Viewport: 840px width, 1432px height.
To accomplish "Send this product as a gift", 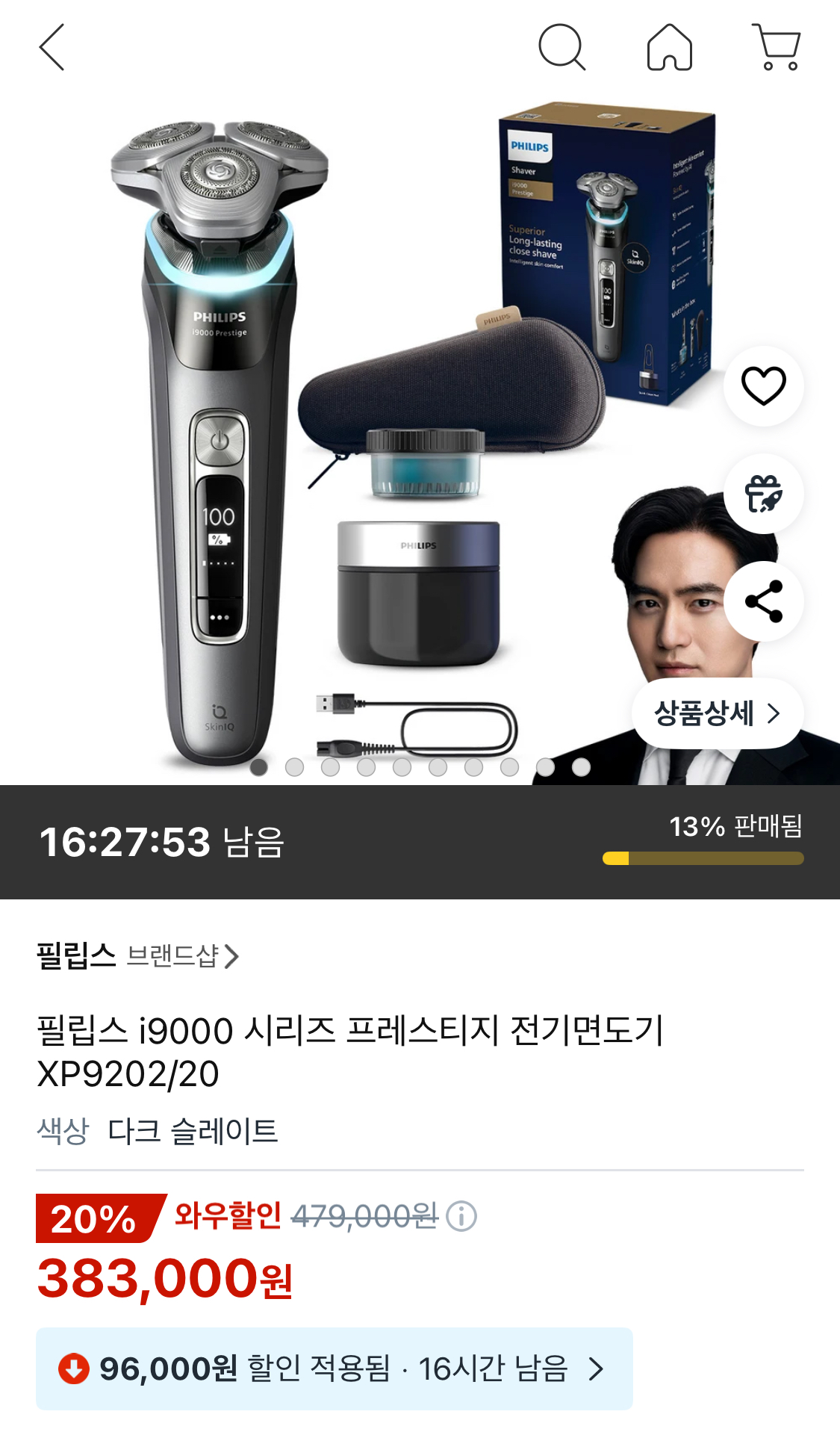I will pyautogui.click(x=763, y=494).
